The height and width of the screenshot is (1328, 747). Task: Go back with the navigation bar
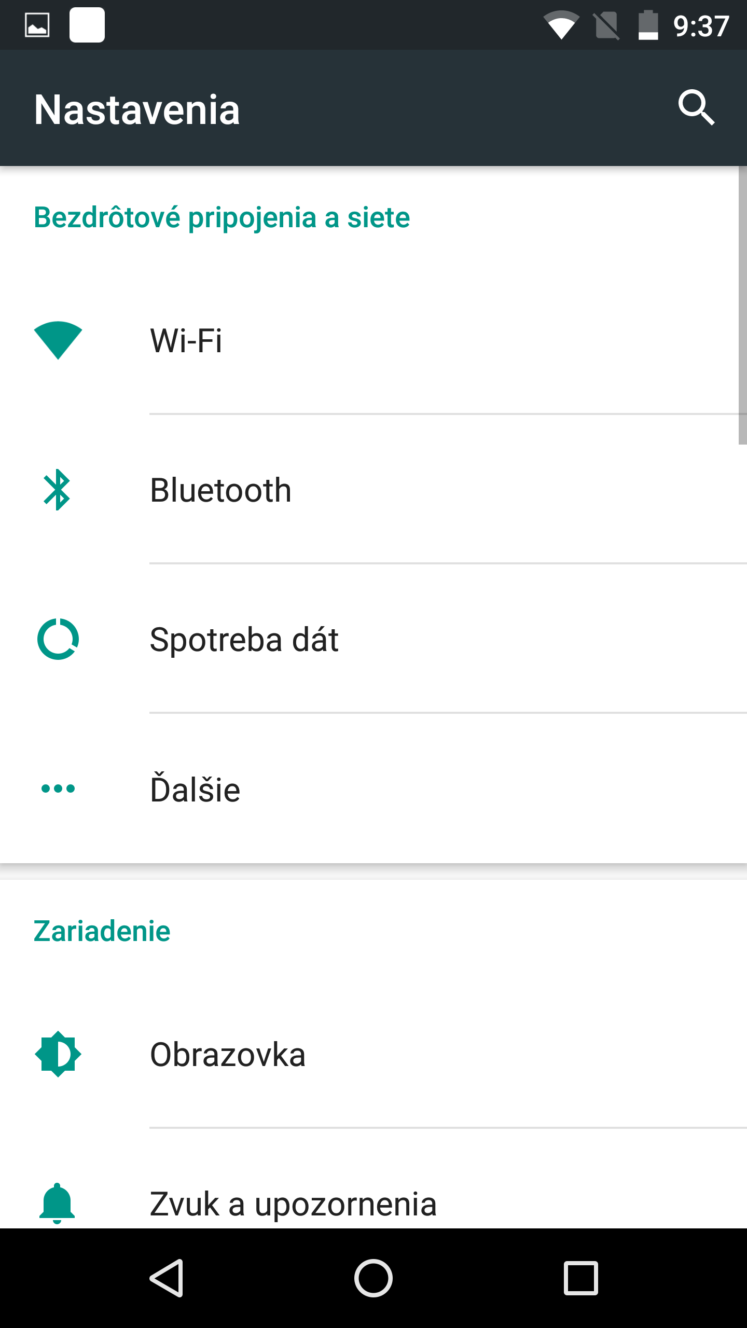(x=166, y=1278)
